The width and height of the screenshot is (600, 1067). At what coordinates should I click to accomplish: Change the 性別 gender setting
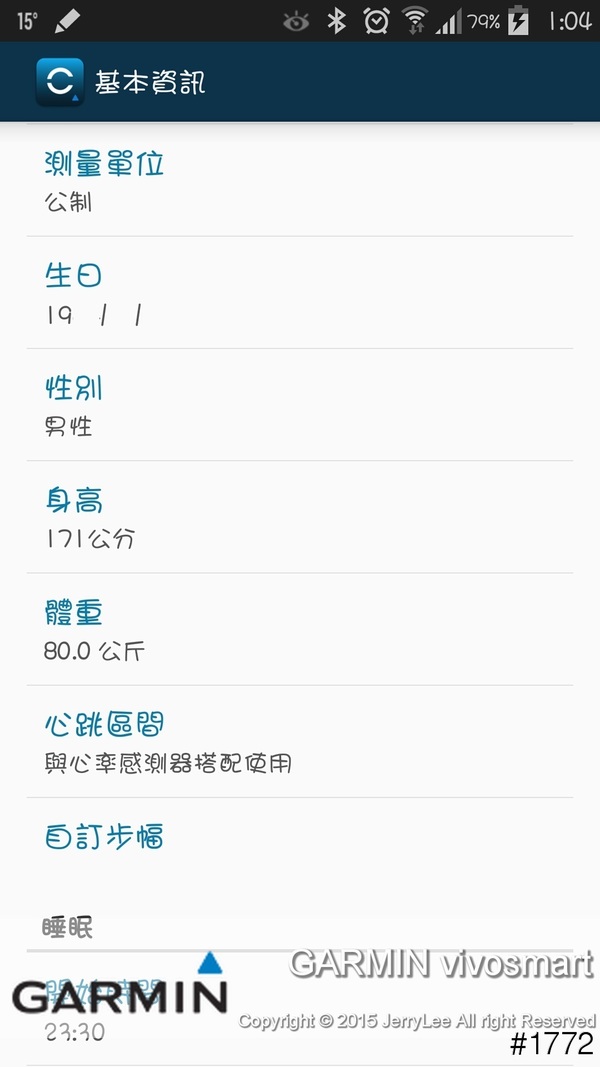(300, 405)
